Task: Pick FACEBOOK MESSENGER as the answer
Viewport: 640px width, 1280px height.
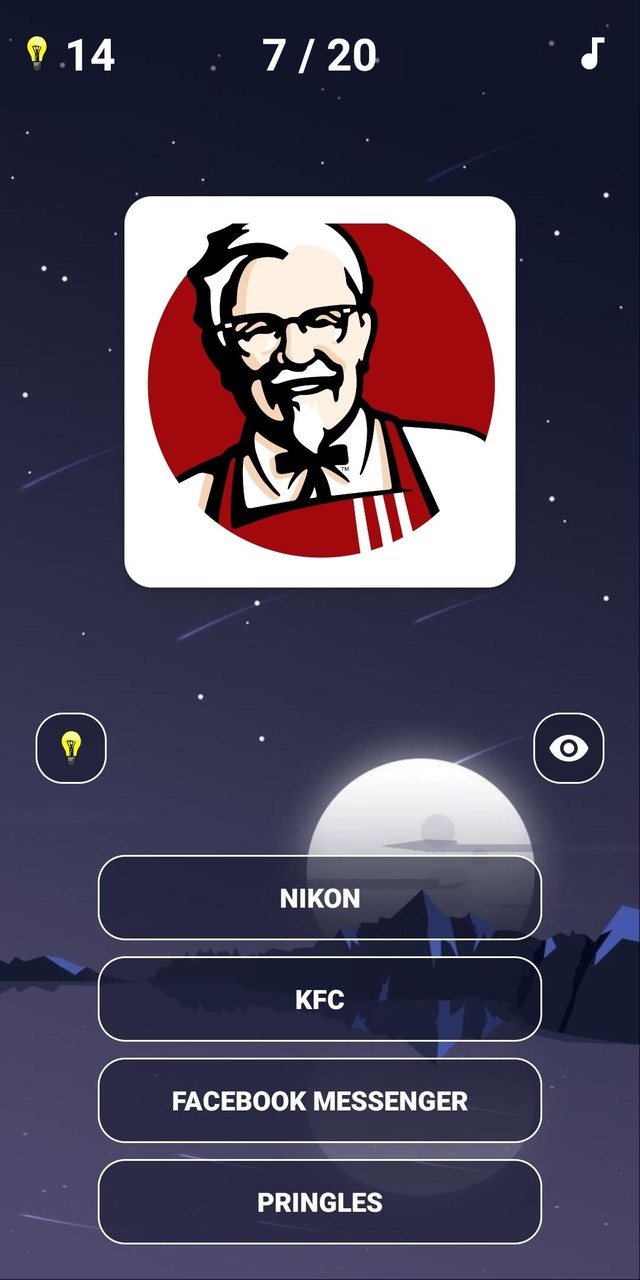Action: pyautogui.click(x=320, y=1101)
